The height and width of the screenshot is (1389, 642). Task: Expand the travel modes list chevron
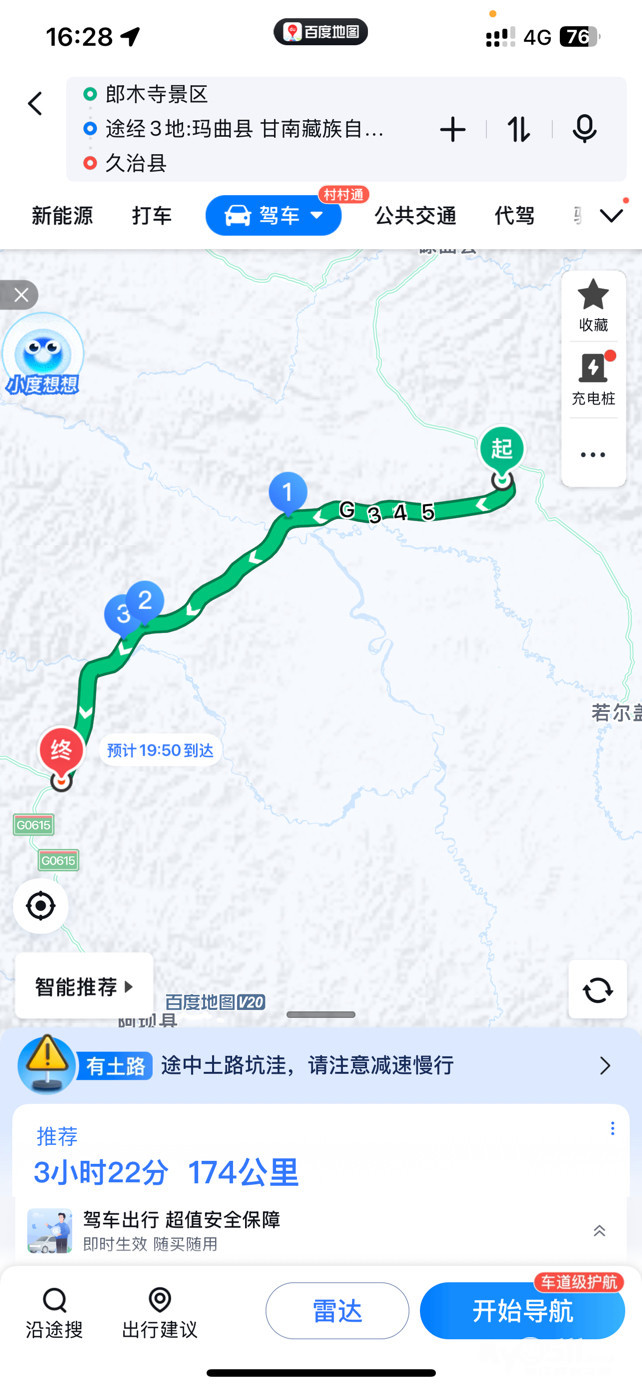[611, 216]
